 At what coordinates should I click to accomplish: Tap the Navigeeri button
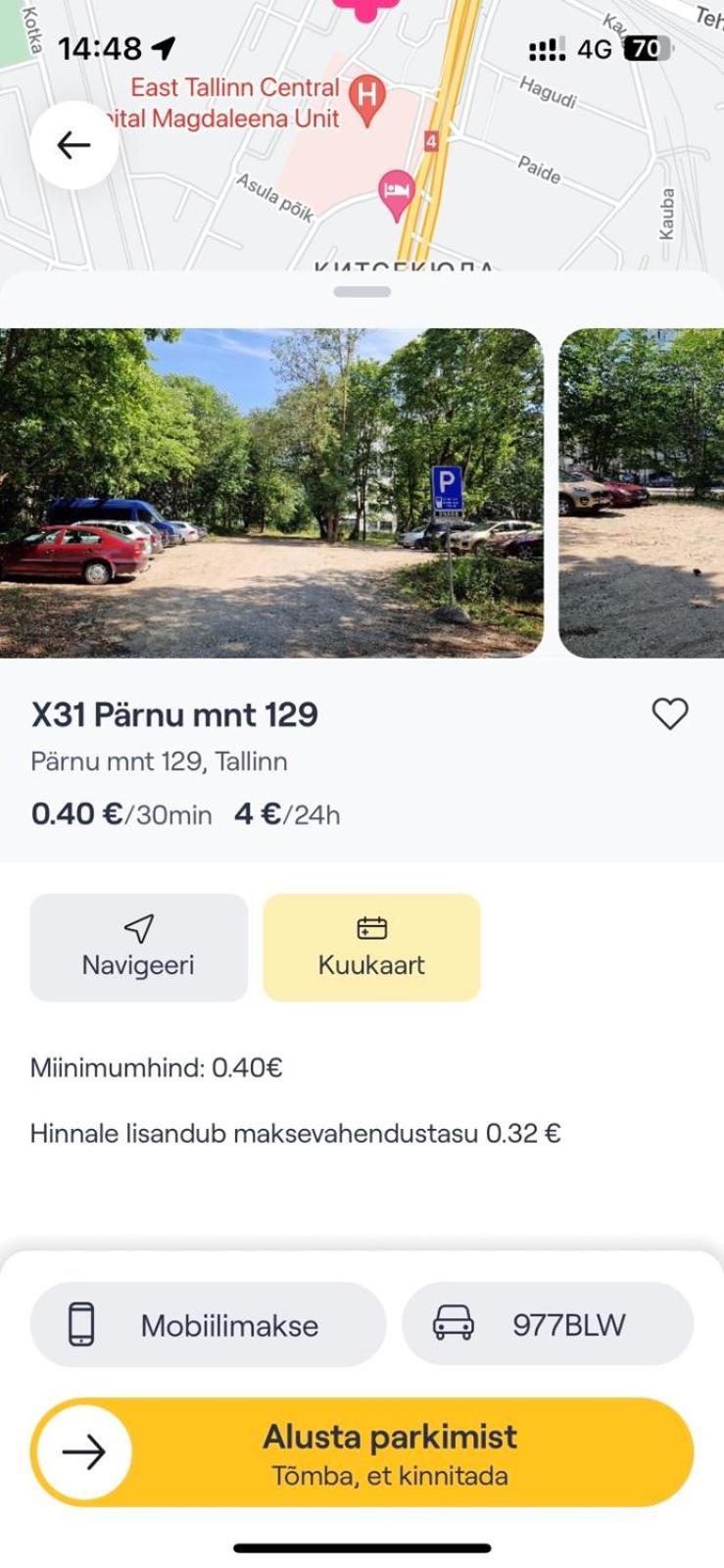click(x=138, y=947)
